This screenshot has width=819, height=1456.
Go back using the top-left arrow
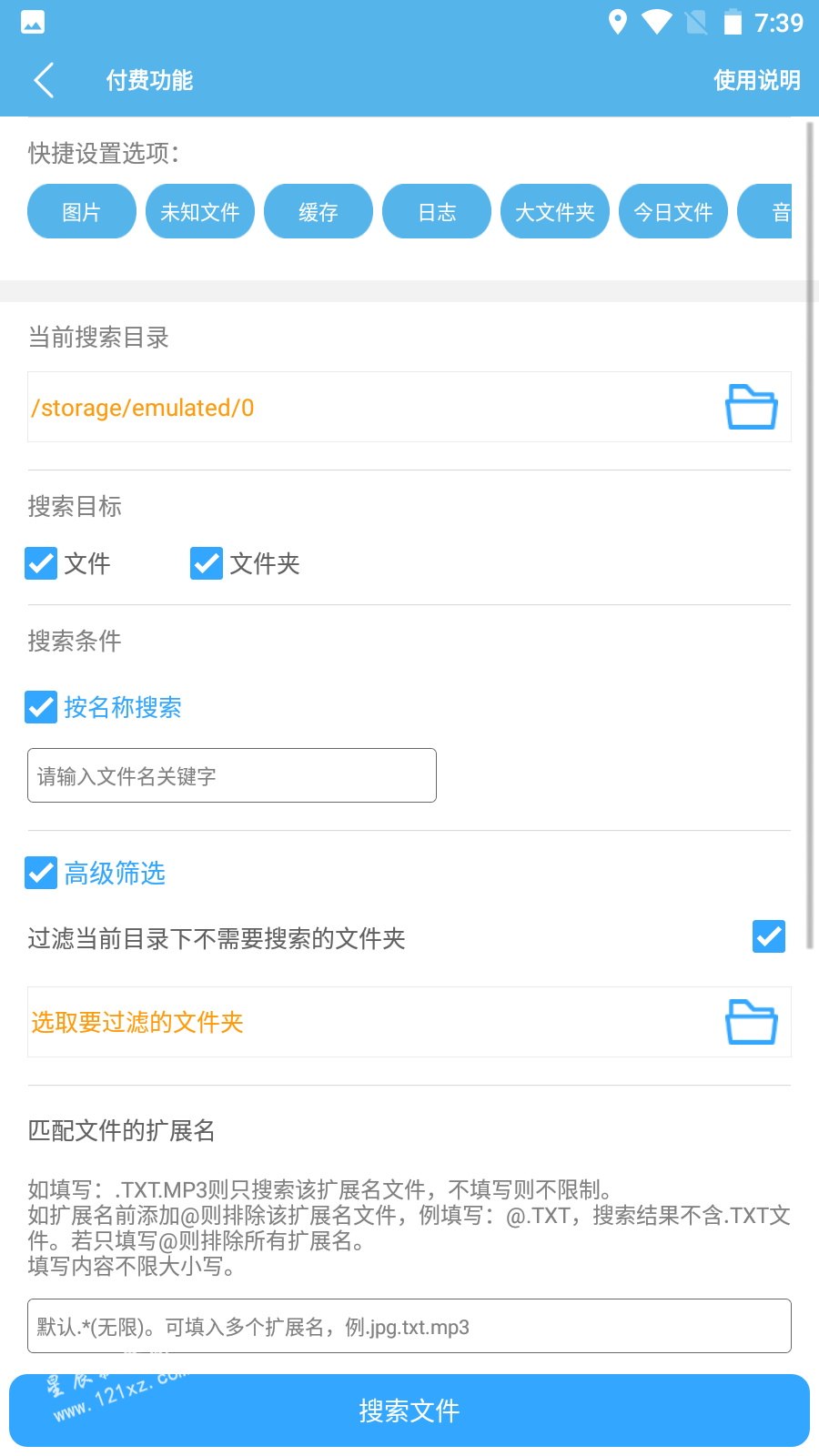[44, 80]
